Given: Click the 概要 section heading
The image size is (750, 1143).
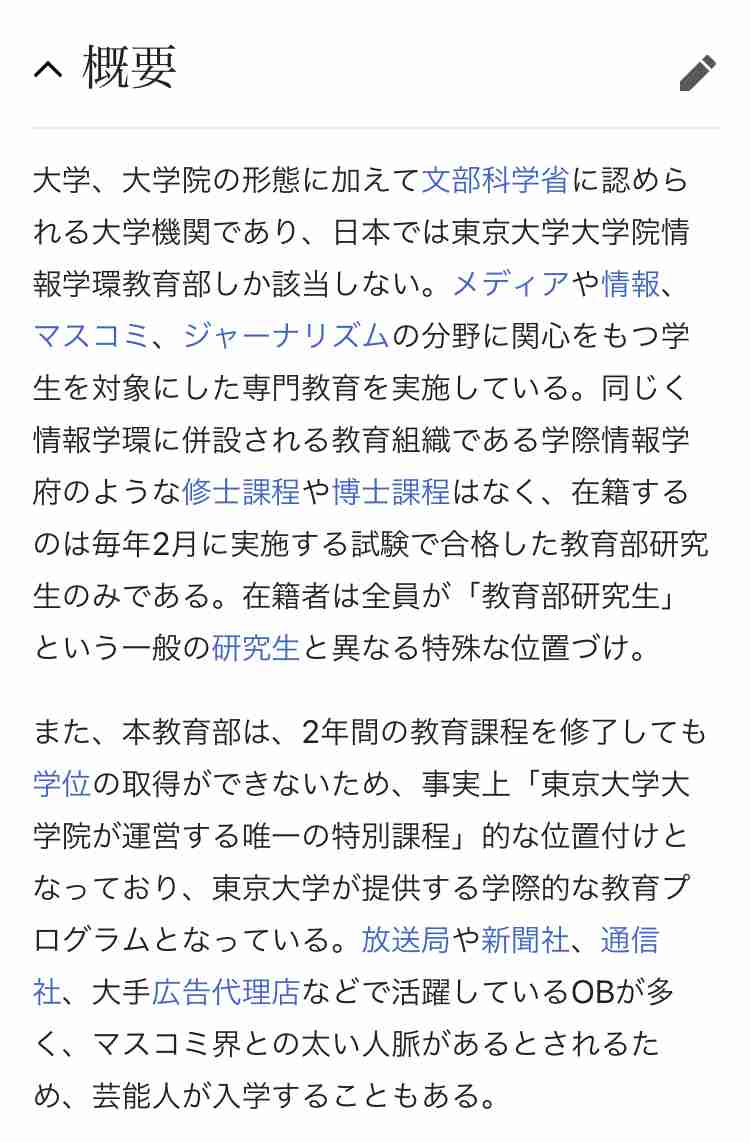Looking at the screenshot, I should coord(130,68).
